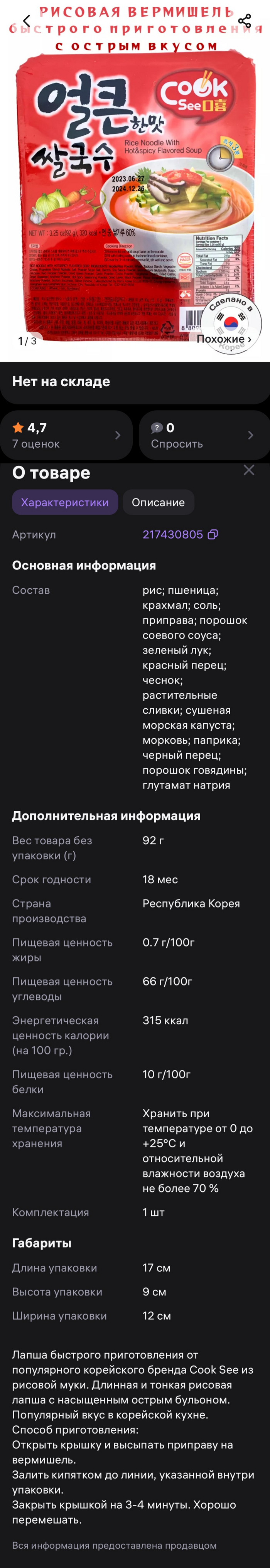The width and height of the screenshot is (270, 1568).
Task: Close the О товаре panel
Action: point(249,470)
